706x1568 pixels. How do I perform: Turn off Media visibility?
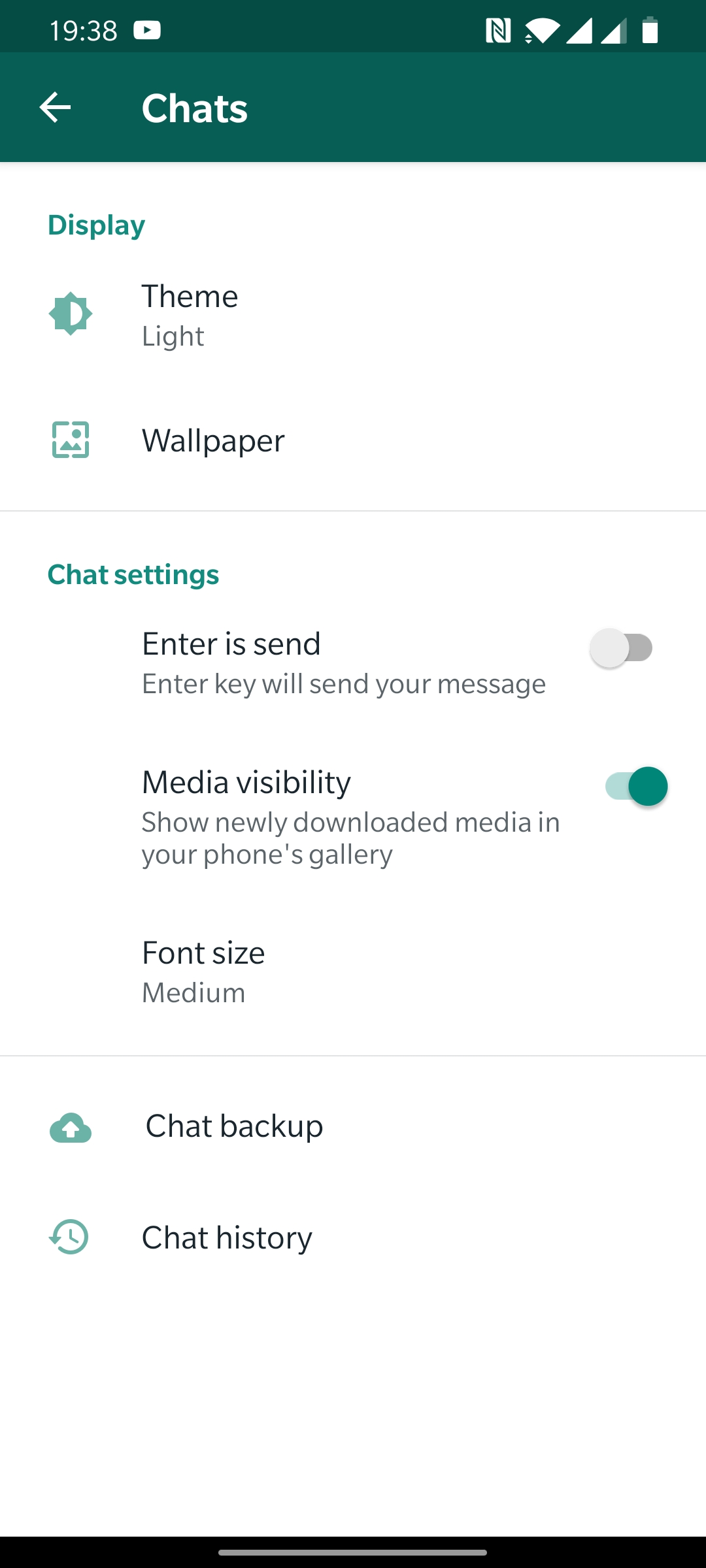pos(637,786)
